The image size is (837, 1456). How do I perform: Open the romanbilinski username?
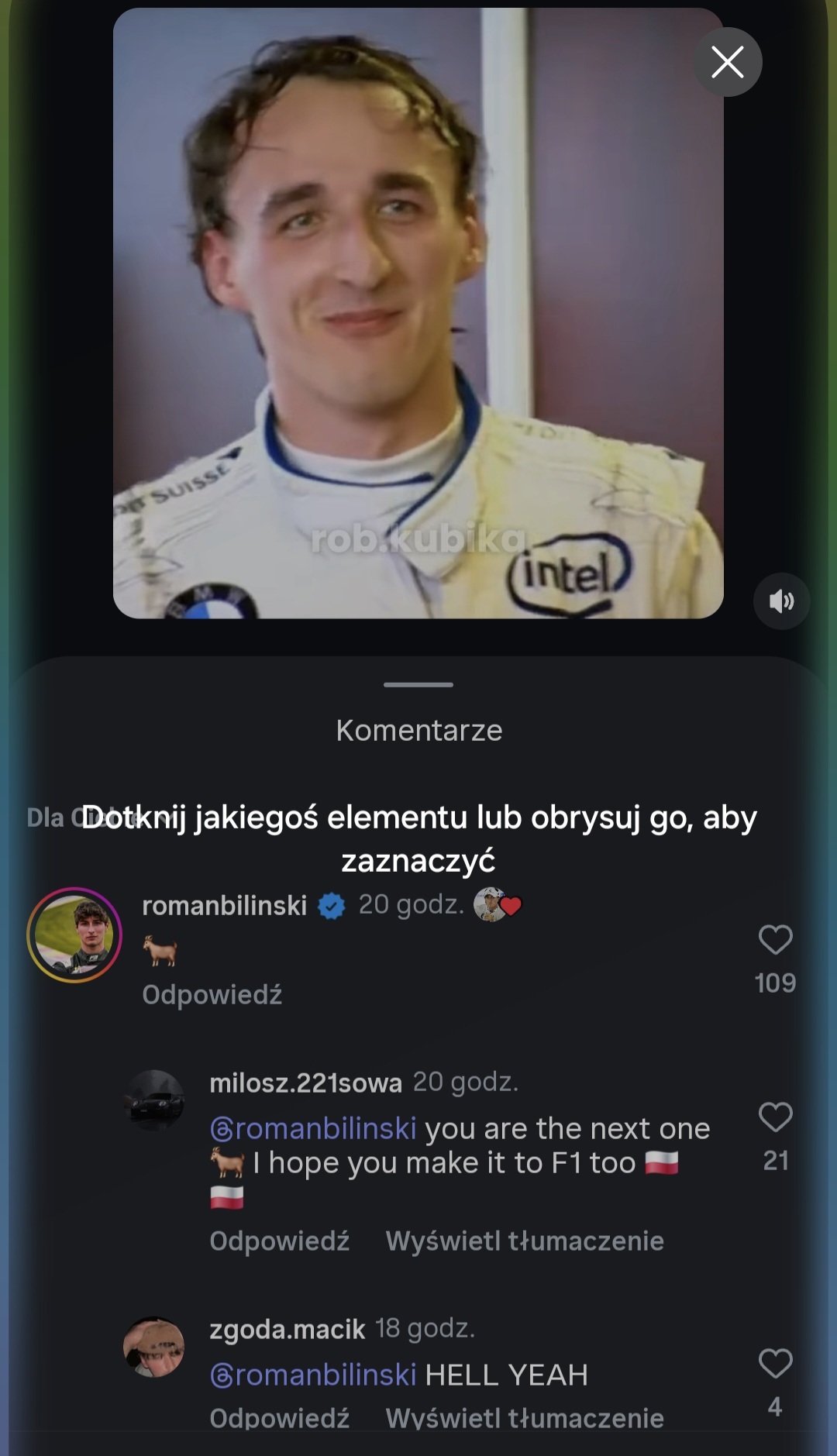[x=225, y=905]
